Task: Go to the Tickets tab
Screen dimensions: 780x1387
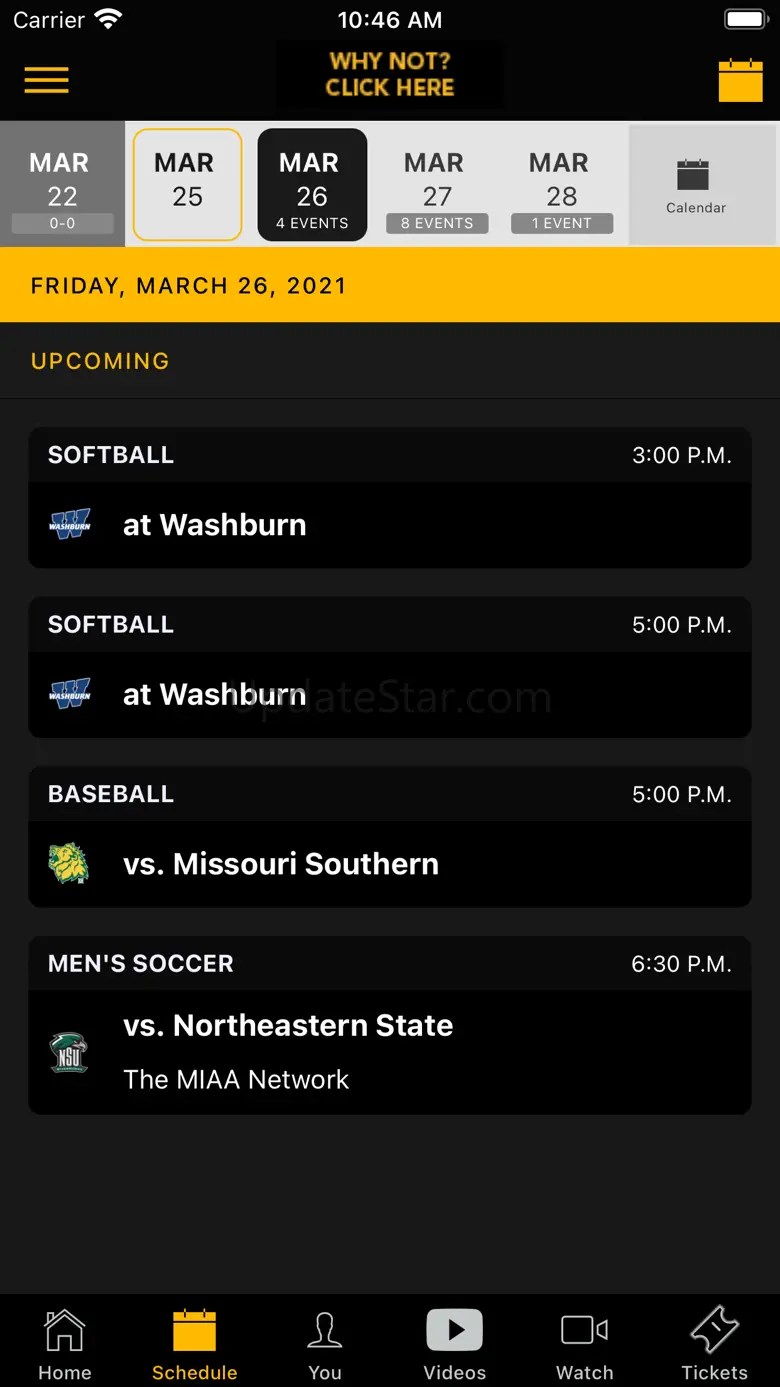Action: (714, 1345)
